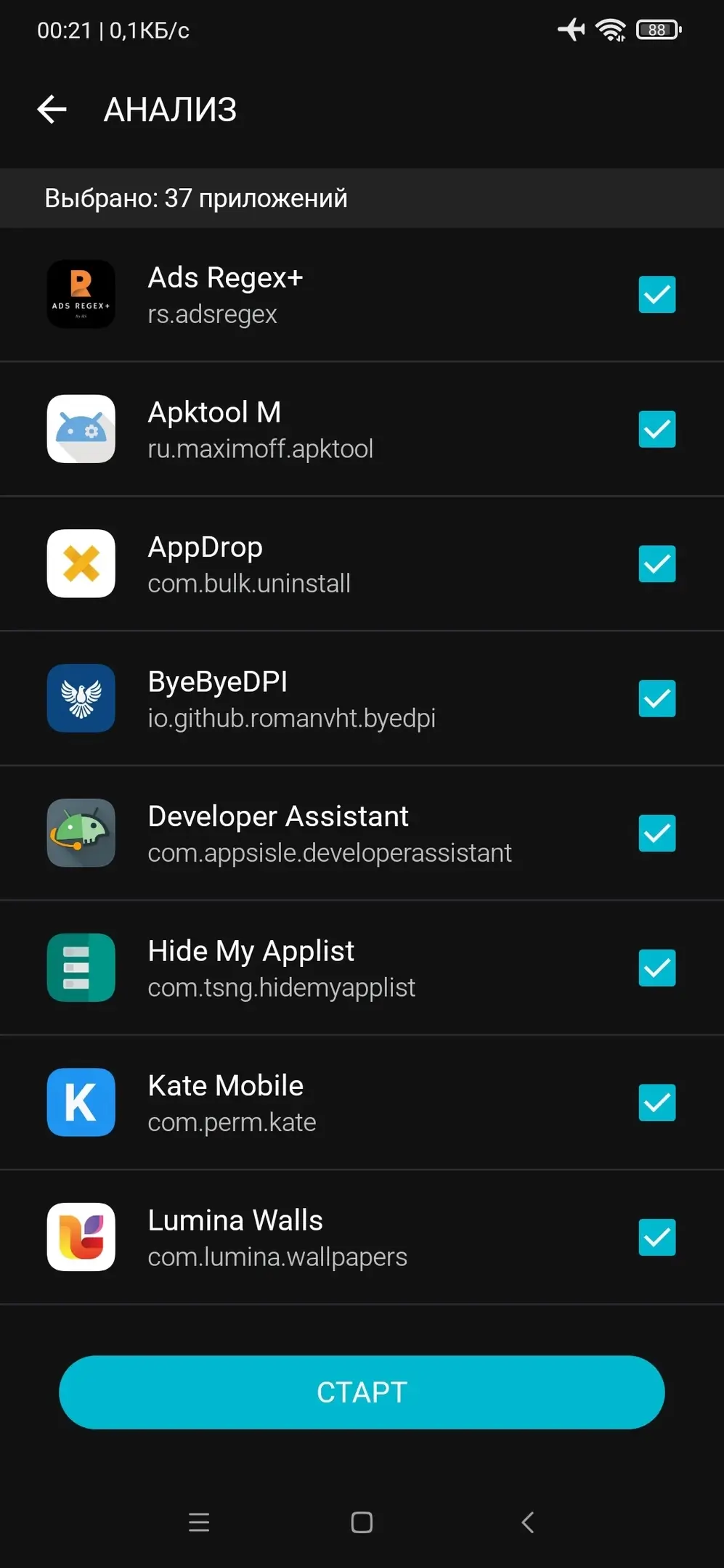Open recent apps from the navigation bar
The height and width of the screenshot is (1568, 724).
[199, 1522]
